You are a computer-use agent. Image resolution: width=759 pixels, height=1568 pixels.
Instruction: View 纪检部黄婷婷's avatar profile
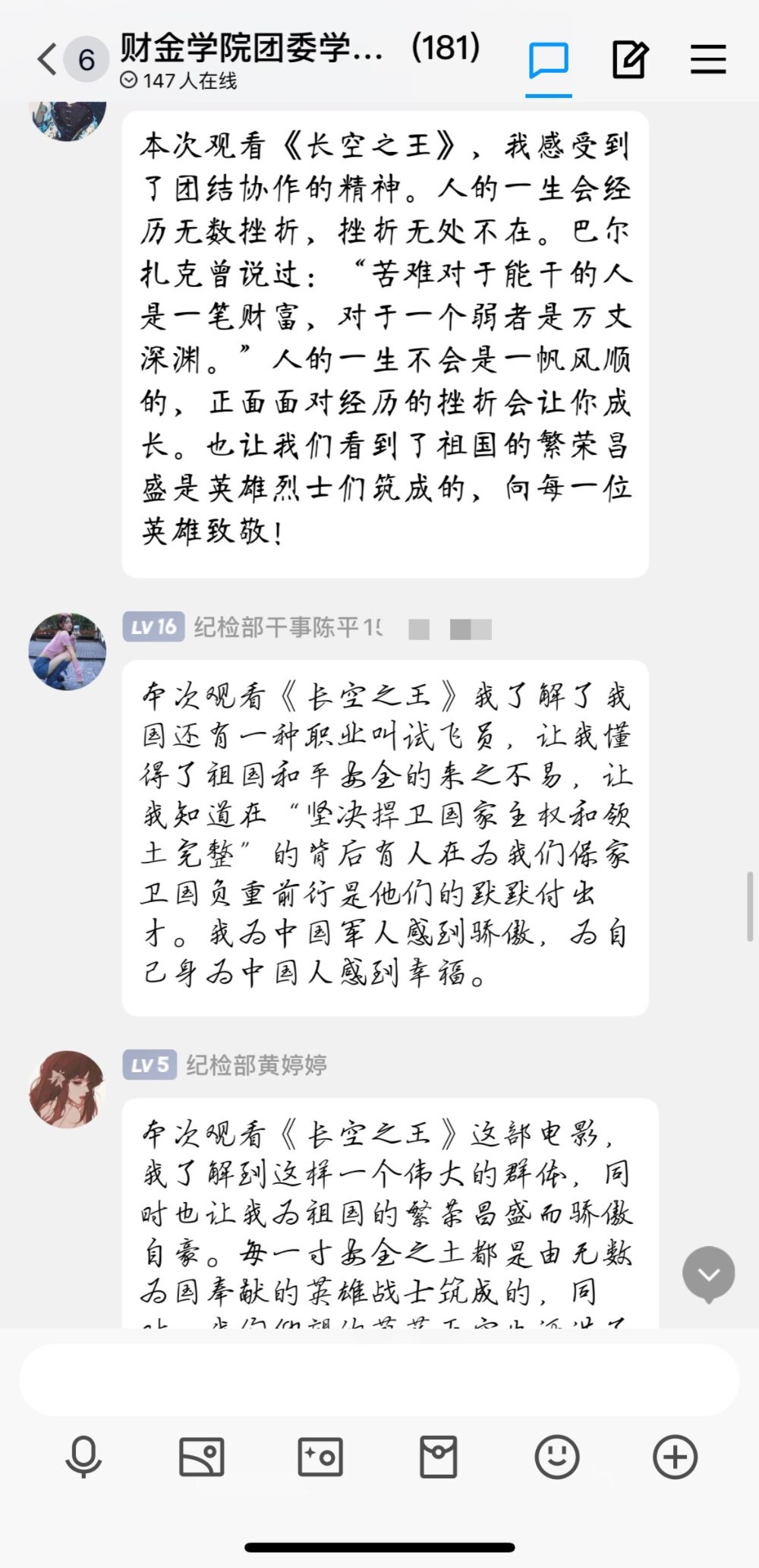click(x=67, y=1089)
